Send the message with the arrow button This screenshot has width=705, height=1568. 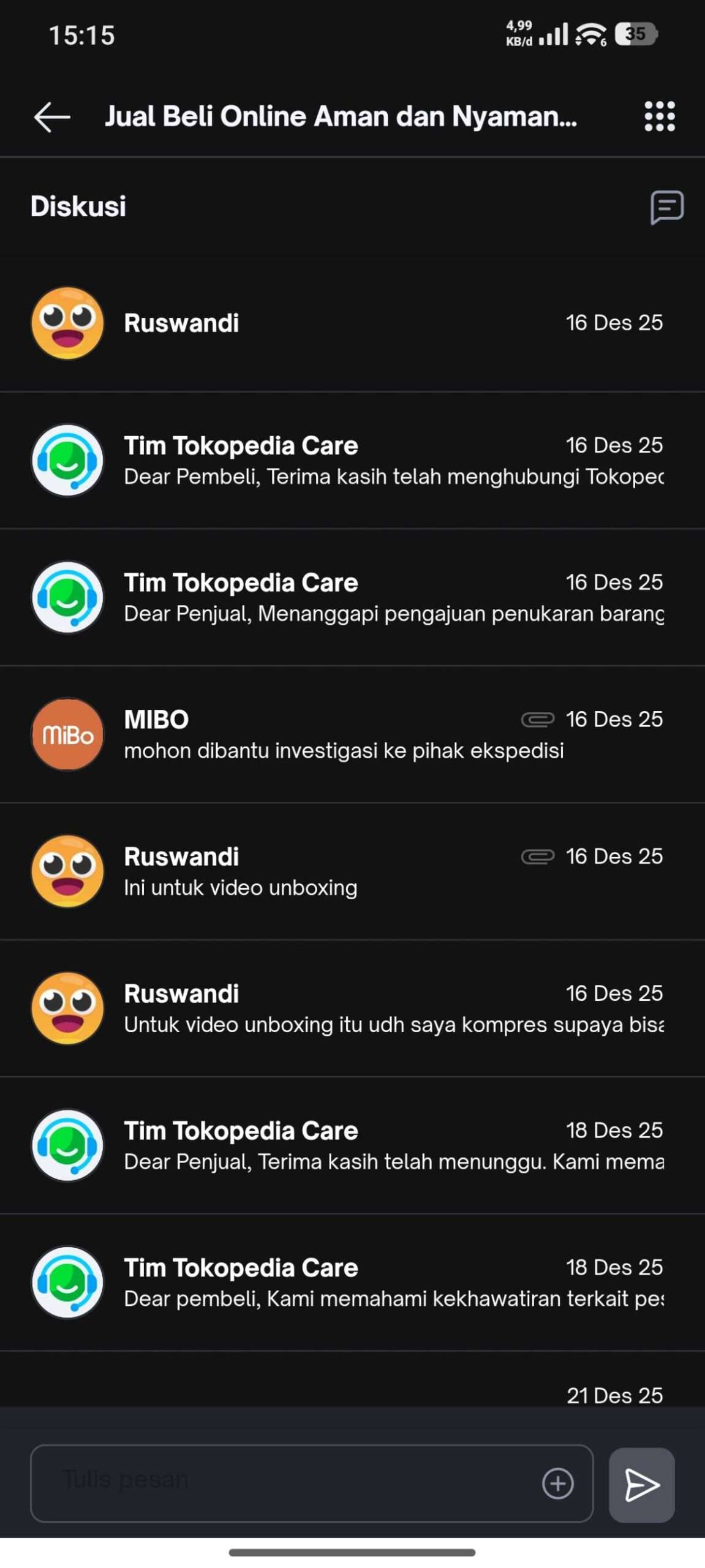[x=641, y=1485]
